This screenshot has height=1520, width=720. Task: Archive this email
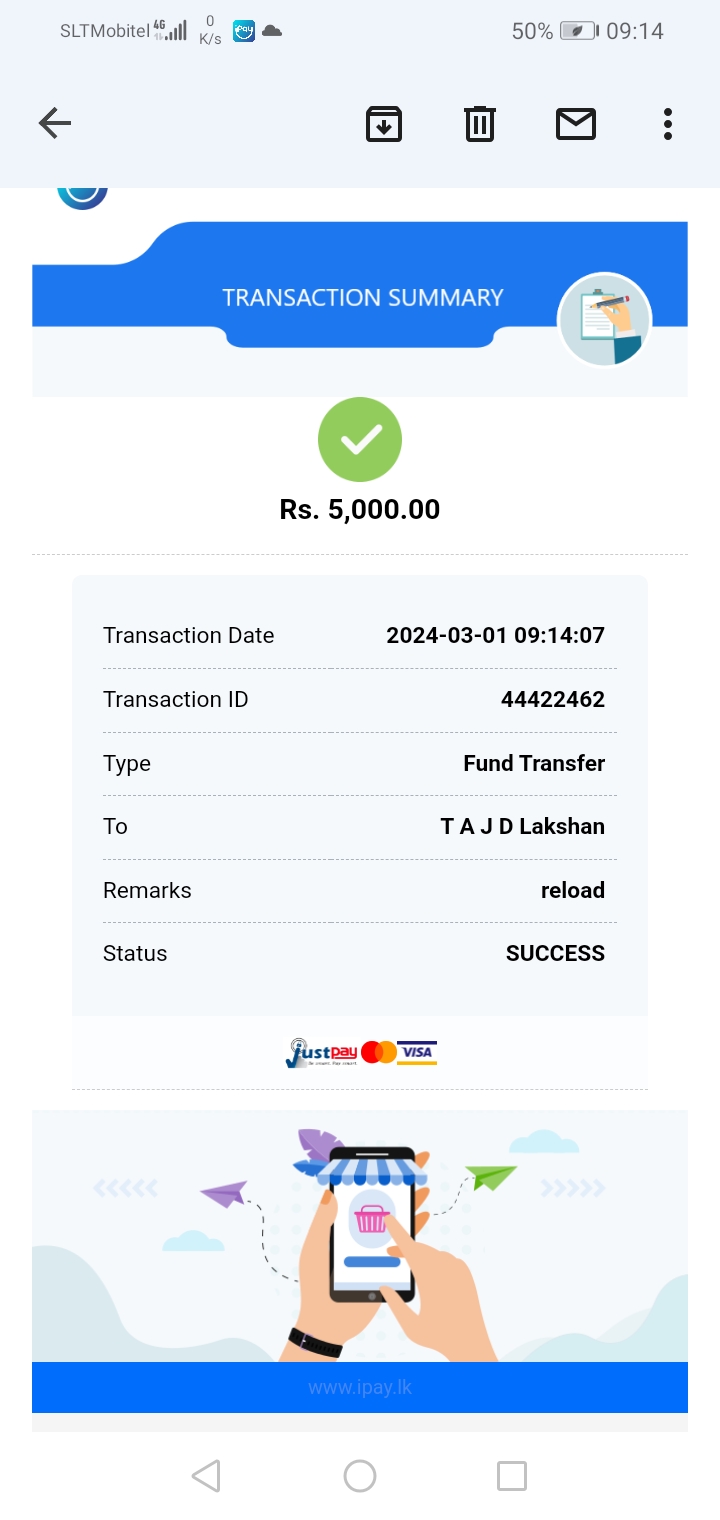coord(384,124)
